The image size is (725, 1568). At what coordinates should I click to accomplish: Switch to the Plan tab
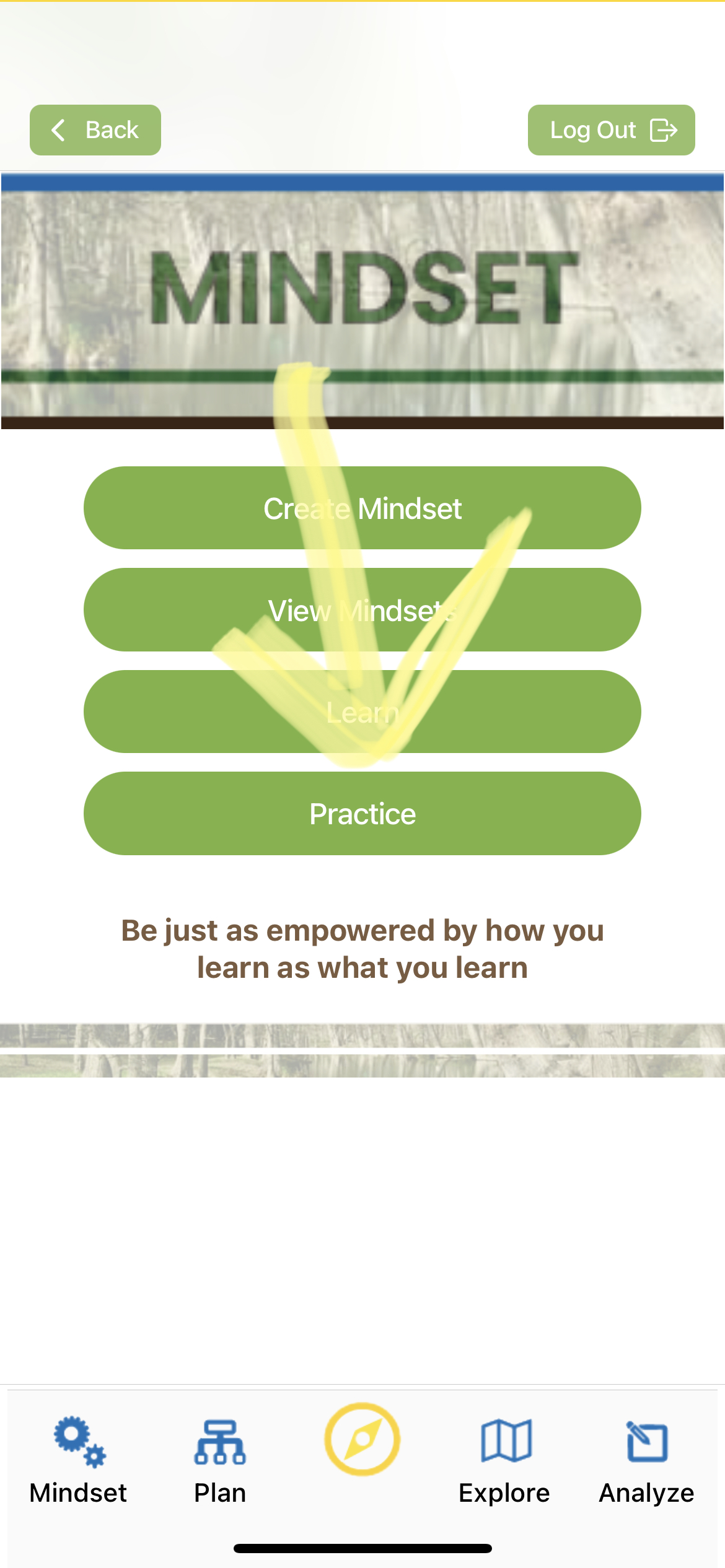pyautogui.click(x=220, y=1458)
